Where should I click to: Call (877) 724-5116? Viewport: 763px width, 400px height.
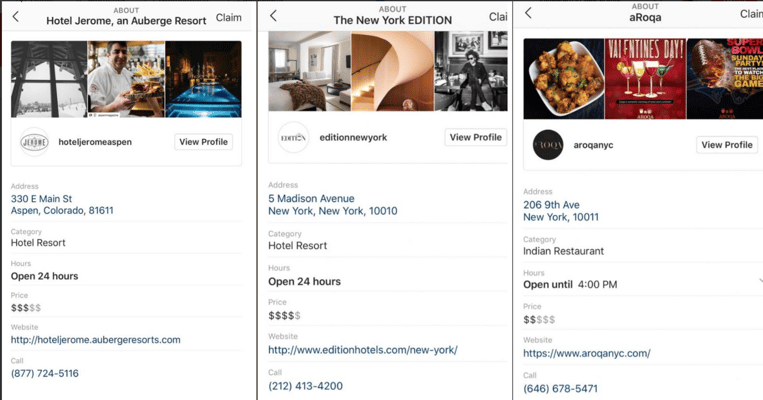[x=45, y=373]
